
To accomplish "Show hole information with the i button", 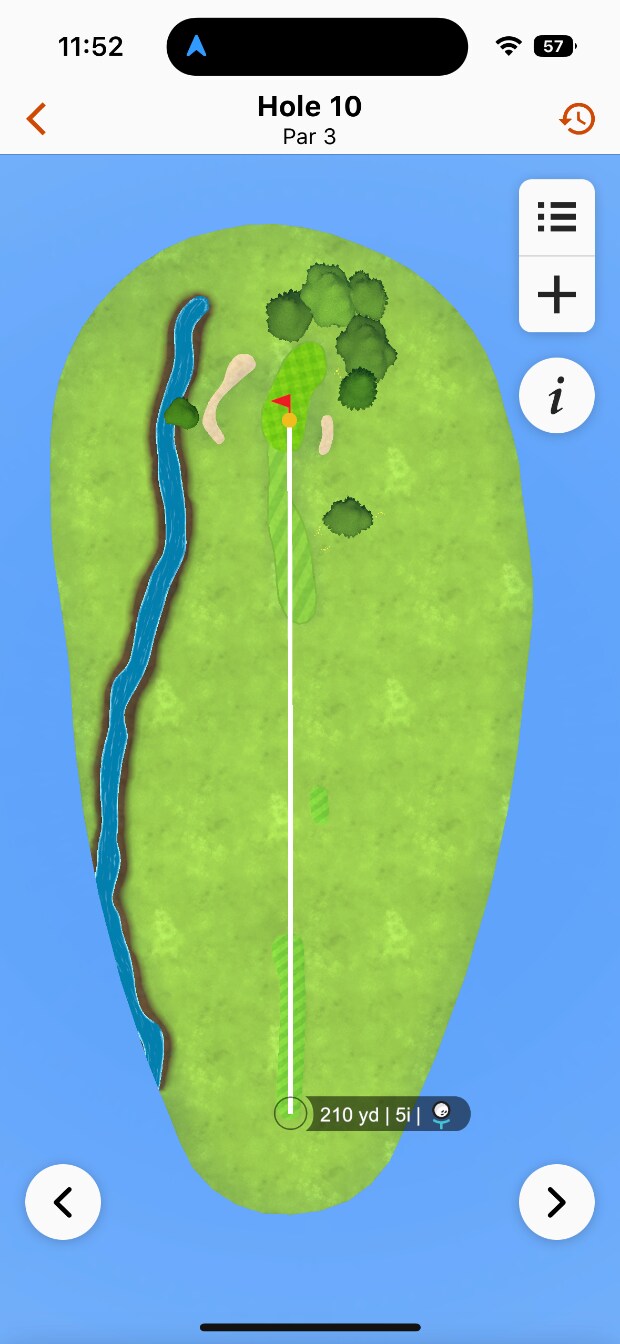I will pyautogui.click(x=557, y=396).
